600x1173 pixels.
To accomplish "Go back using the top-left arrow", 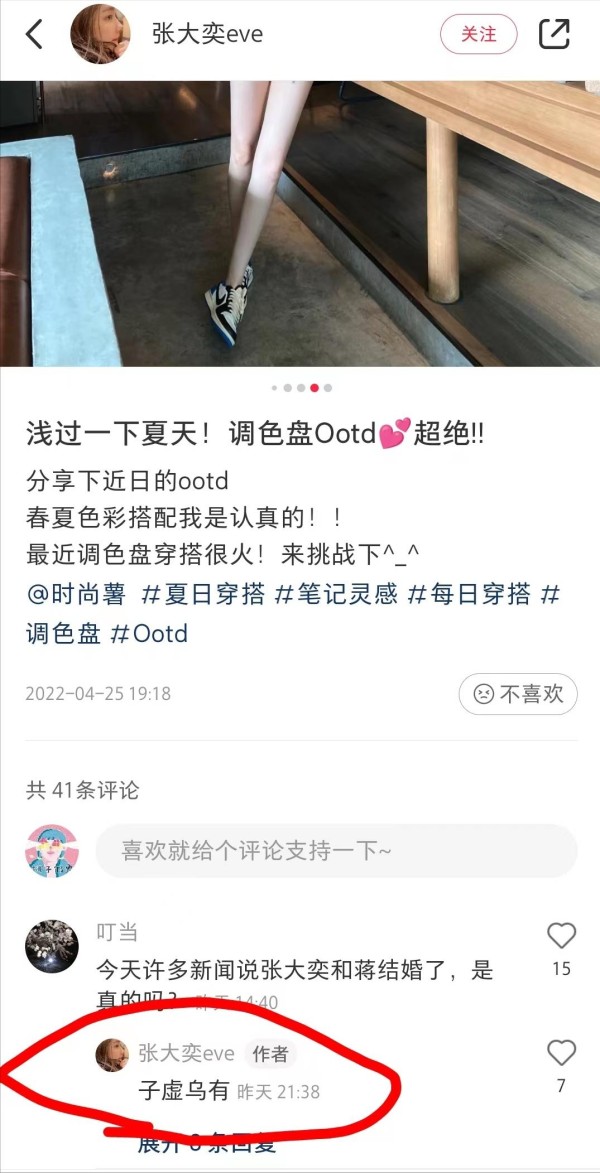I will click(x=34, y=34).
